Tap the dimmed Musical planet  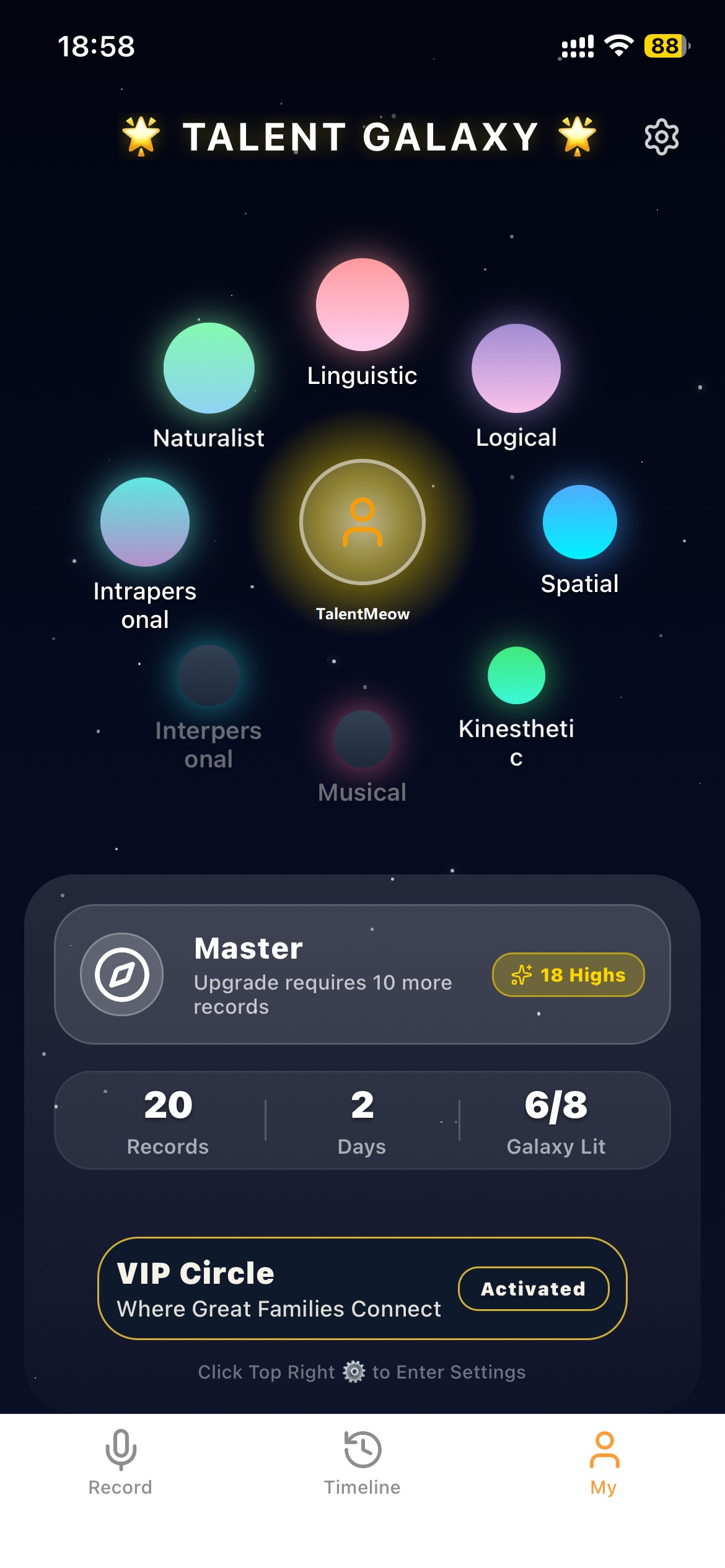[362, 739]
